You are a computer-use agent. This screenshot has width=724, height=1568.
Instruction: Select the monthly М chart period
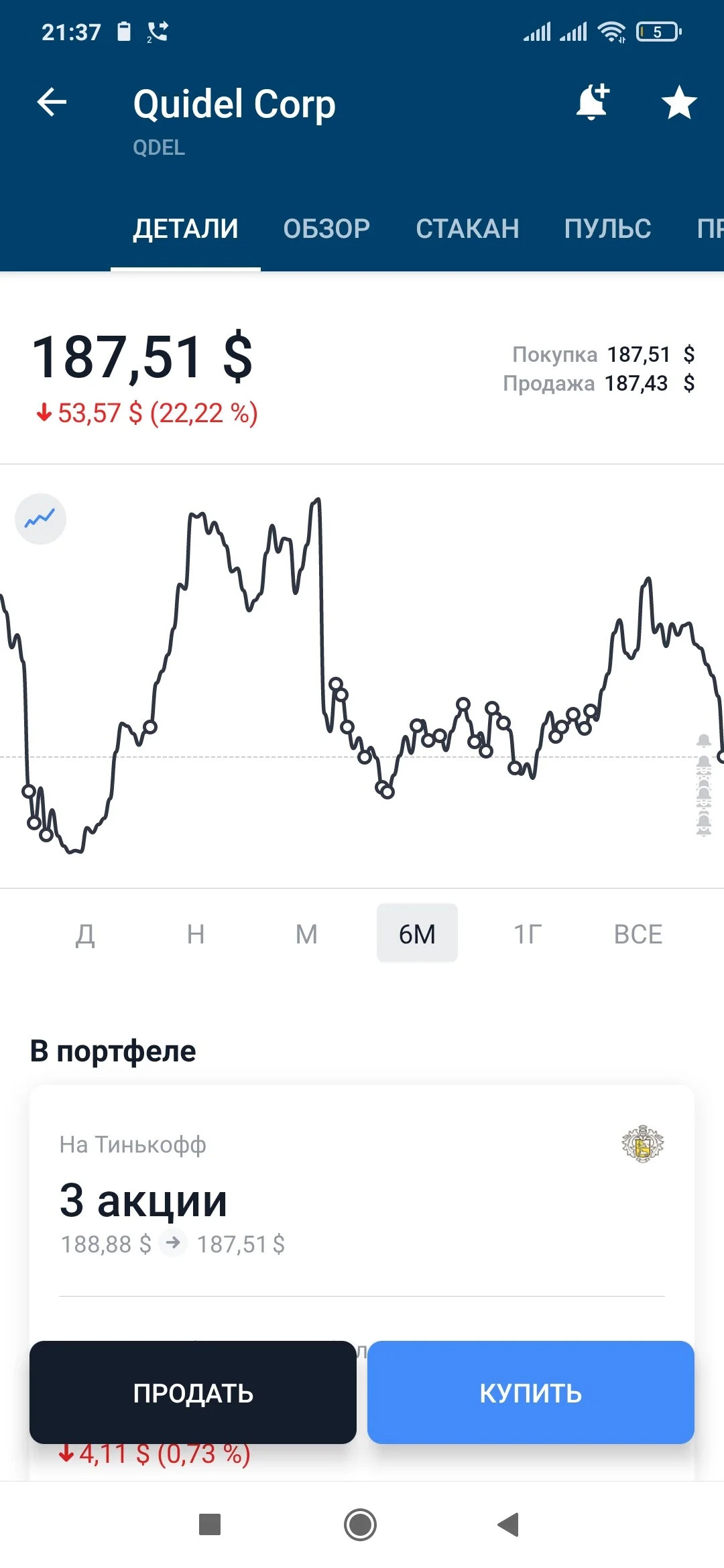(306, 933)
